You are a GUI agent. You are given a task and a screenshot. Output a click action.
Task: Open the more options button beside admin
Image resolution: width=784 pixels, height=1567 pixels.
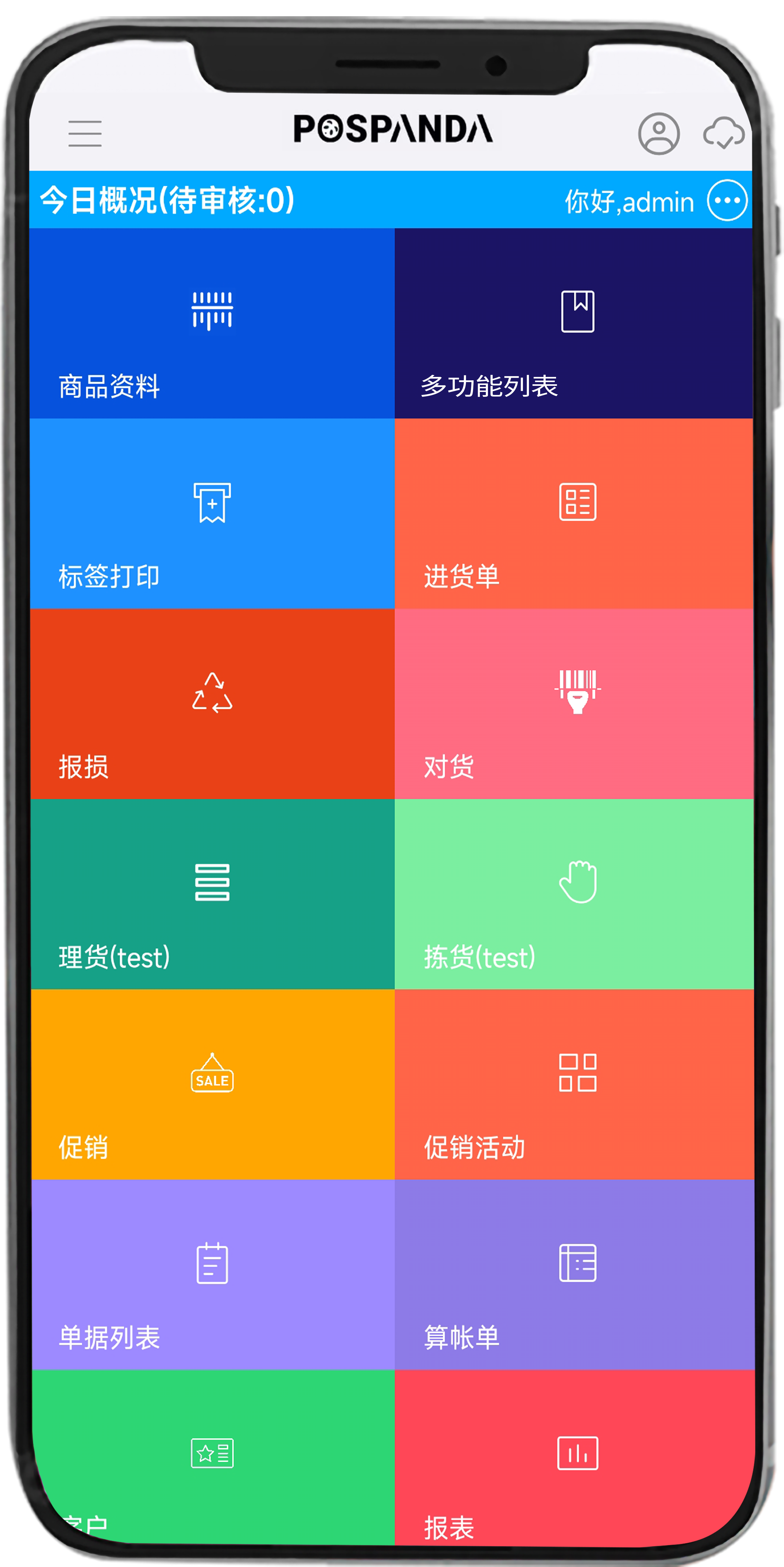click(x=727, y=200)
